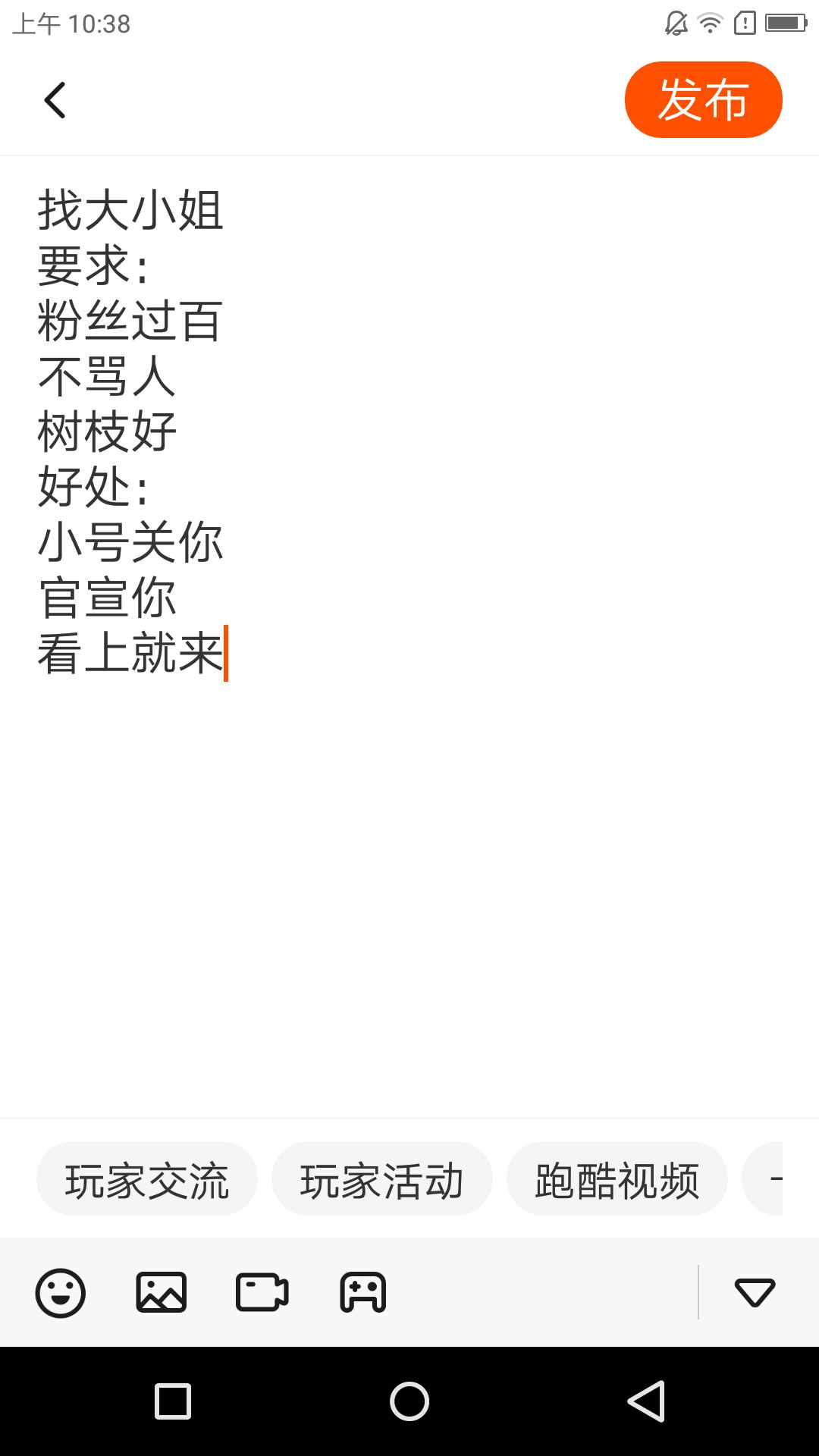This screenshot has height=1456, width=819.
Task: Open the emoji picker
Action: (60, 1293)
